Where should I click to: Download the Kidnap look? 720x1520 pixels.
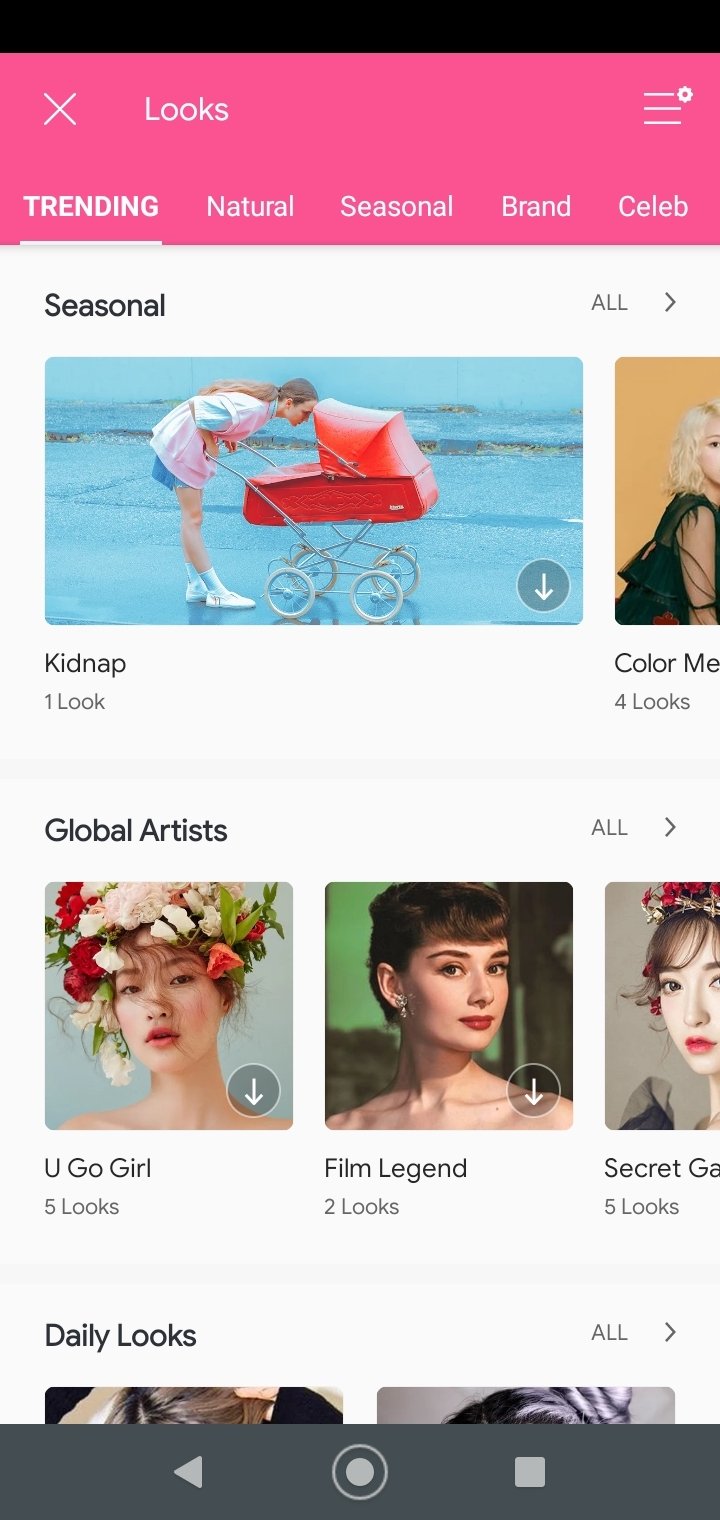coord(543,586)
